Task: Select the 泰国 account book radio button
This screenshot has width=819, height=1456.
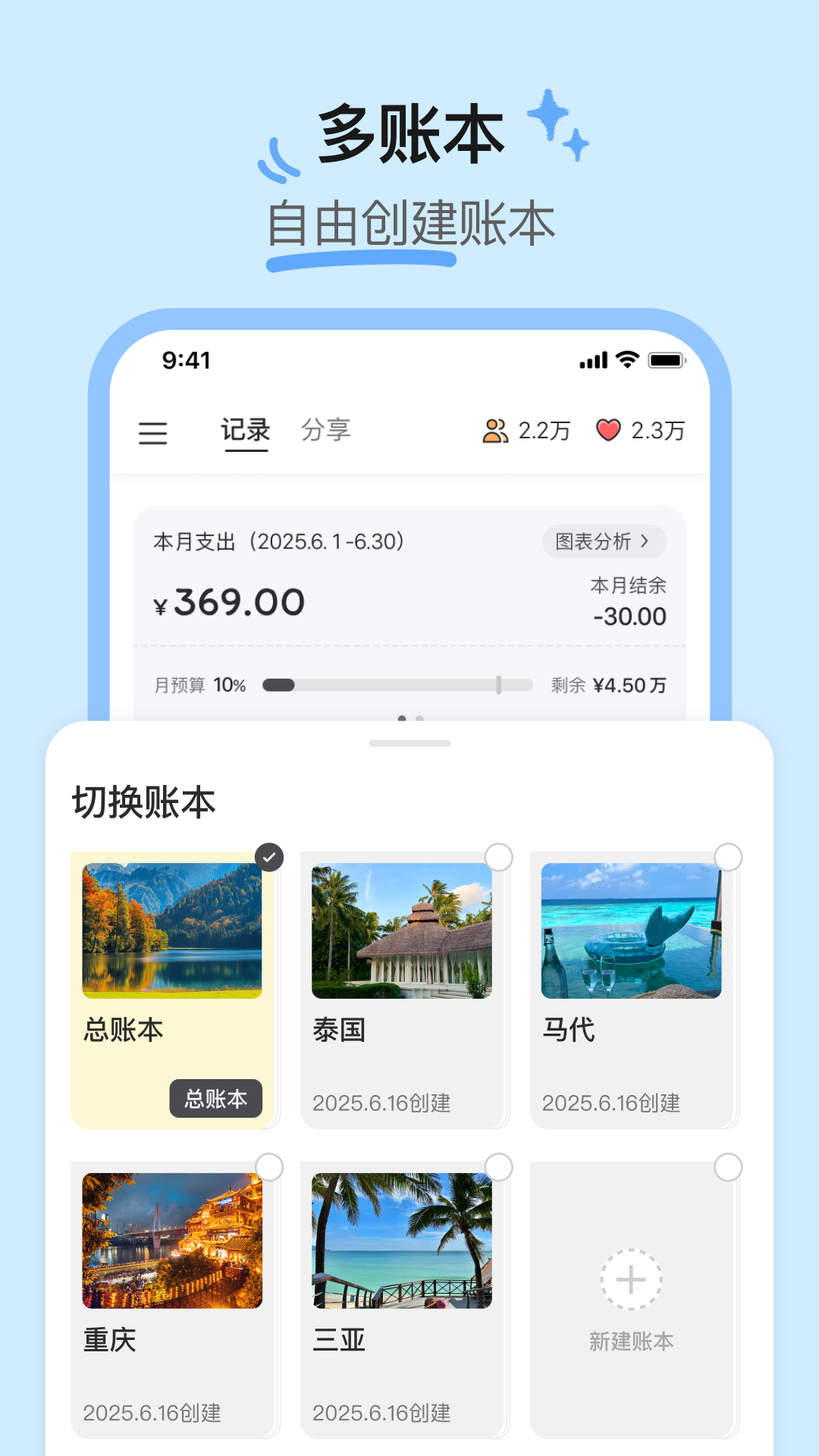Action: click(498, 859)
